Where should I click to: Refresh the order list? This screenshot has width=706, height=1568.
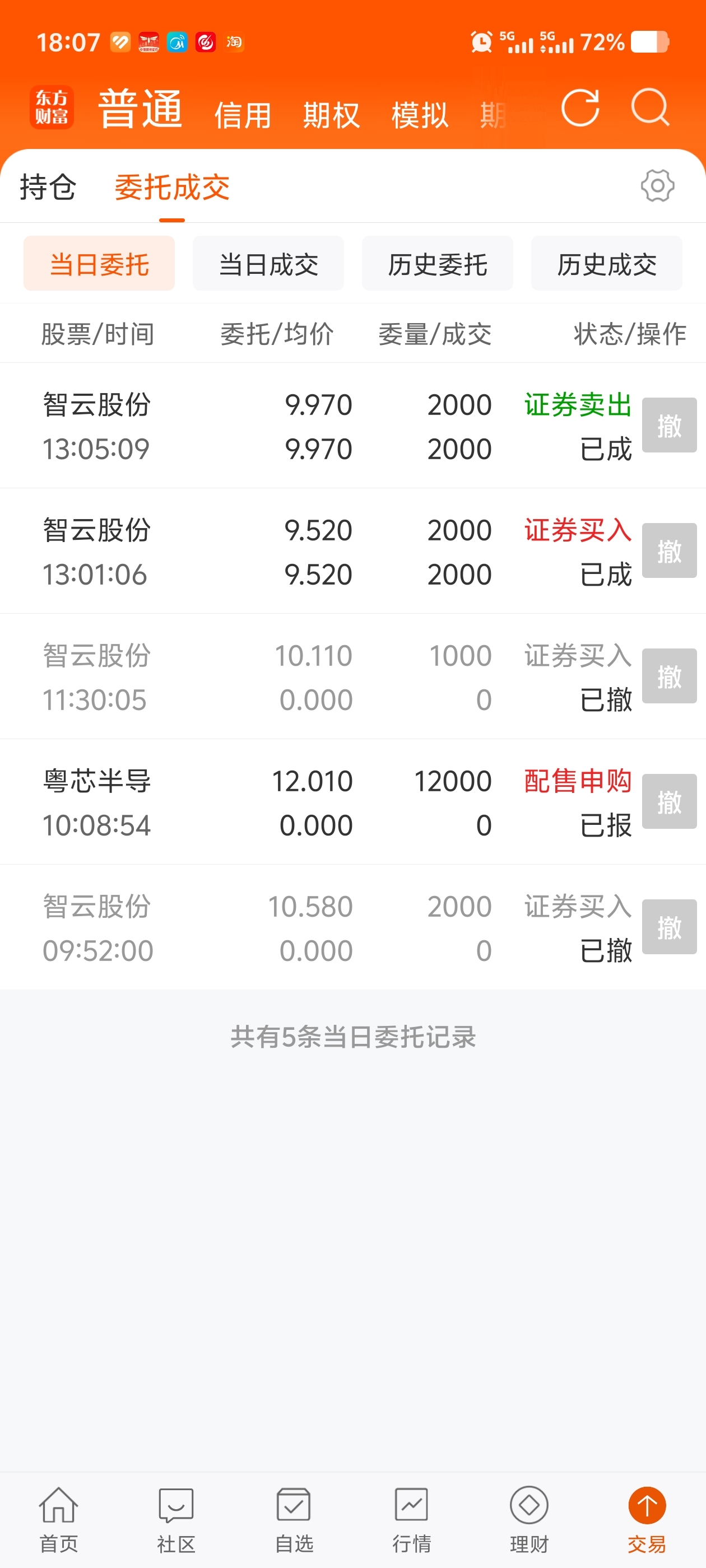(580, 108)
